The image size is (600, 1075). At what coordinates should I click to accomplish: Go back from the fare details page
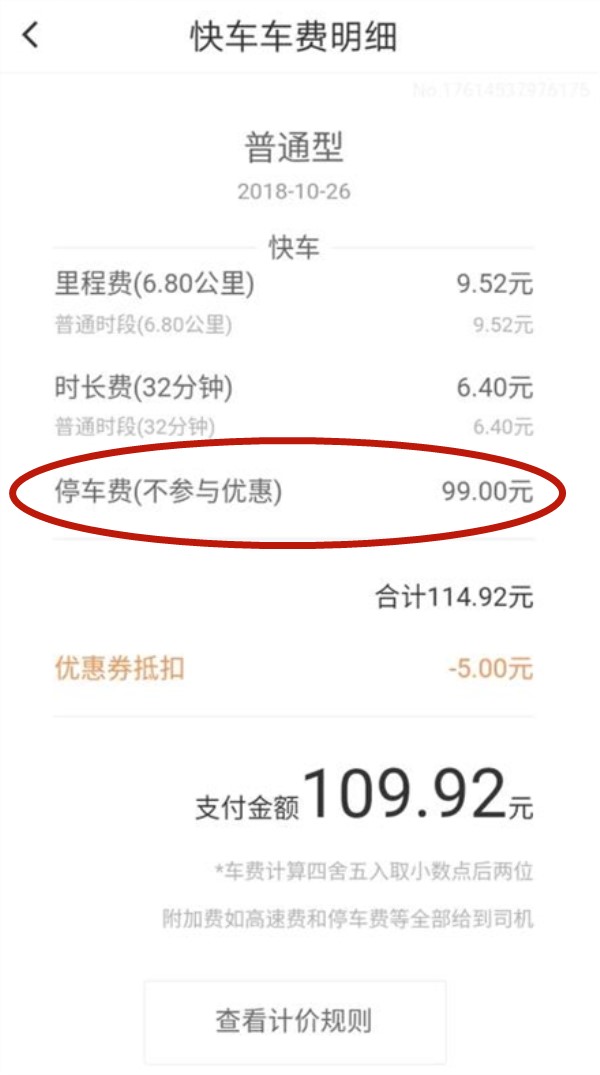pos(31,36)
